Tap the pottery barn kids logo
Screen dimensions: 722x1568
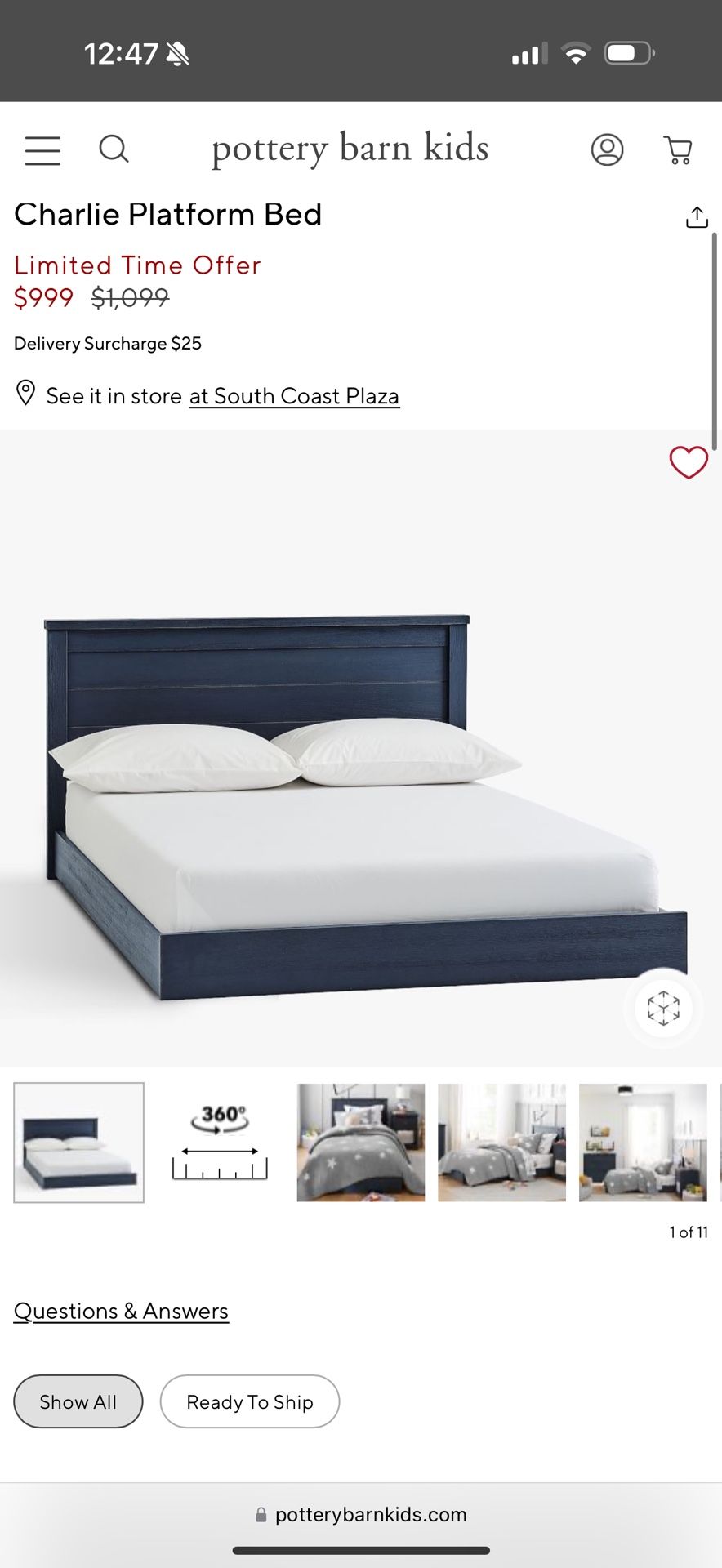pyautogui.click(x=351, y=149)
